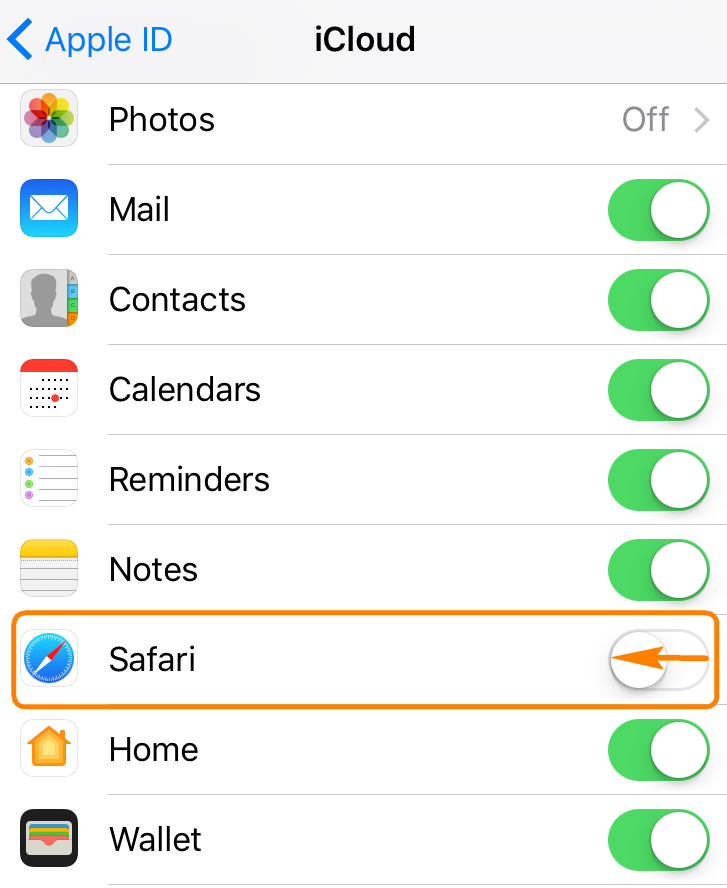This screenshot has width=727, height=888.
Task: Tap the Safari row label
Action: tap(152, 659)
